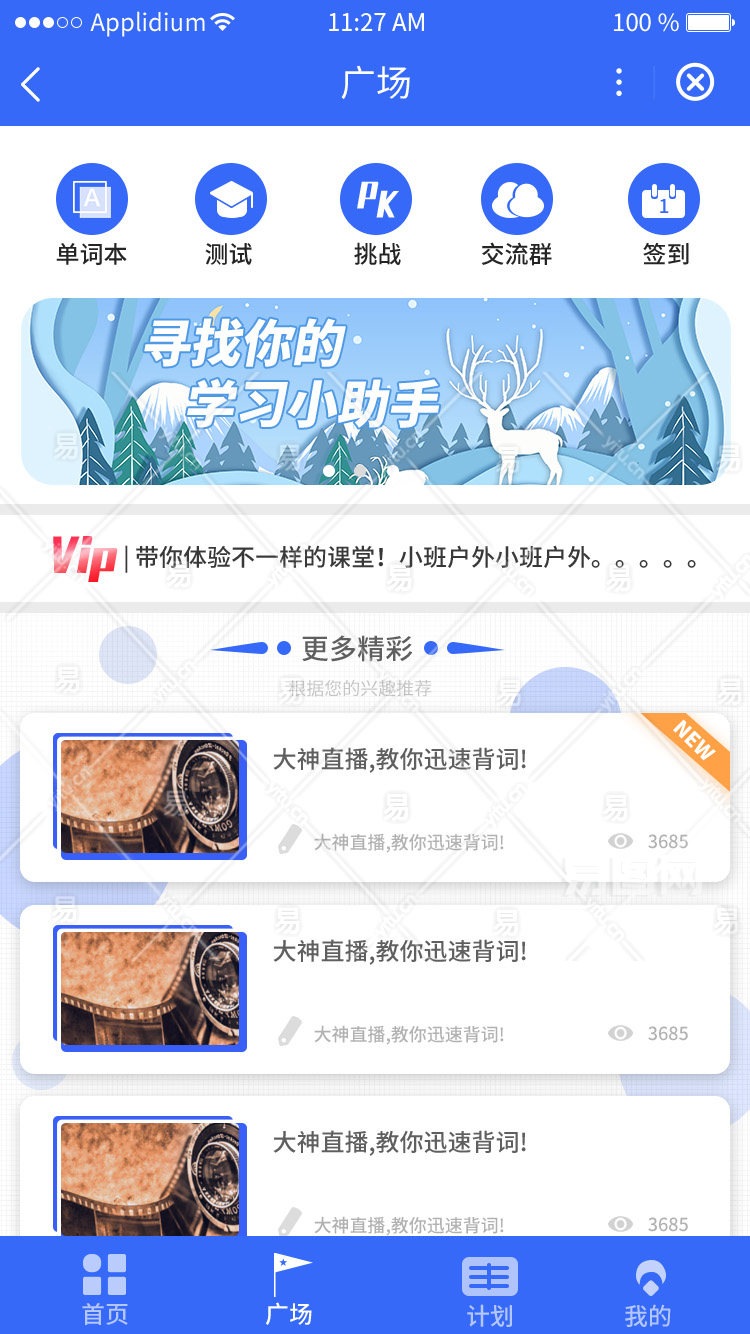The width and height of the screenshot is (750, 1334).
Task: Switch to the 首页 tab
Action: [105, 1288]
